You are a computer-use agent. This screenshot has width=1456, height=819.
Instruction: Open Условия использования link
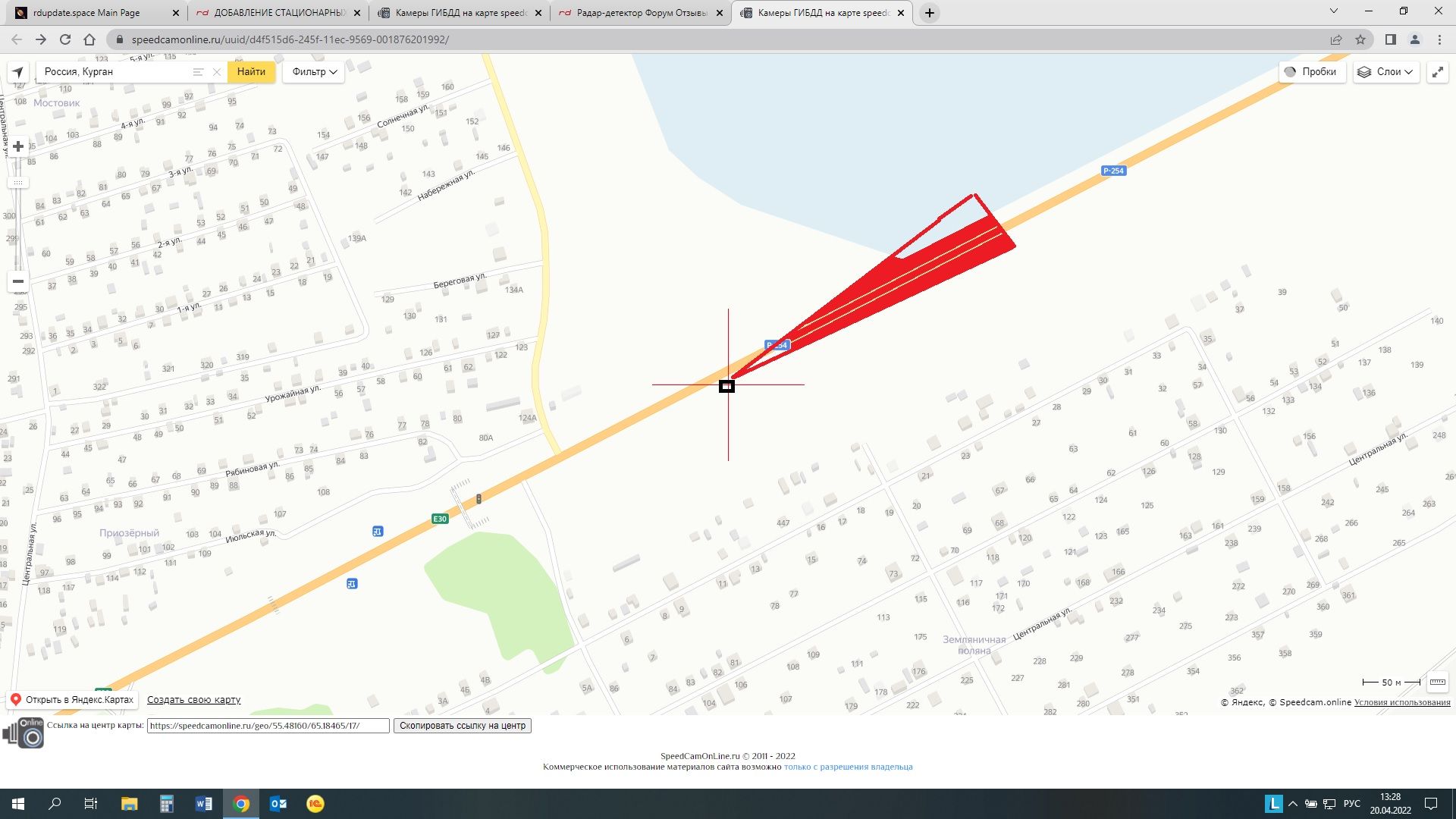point(1401,702)
